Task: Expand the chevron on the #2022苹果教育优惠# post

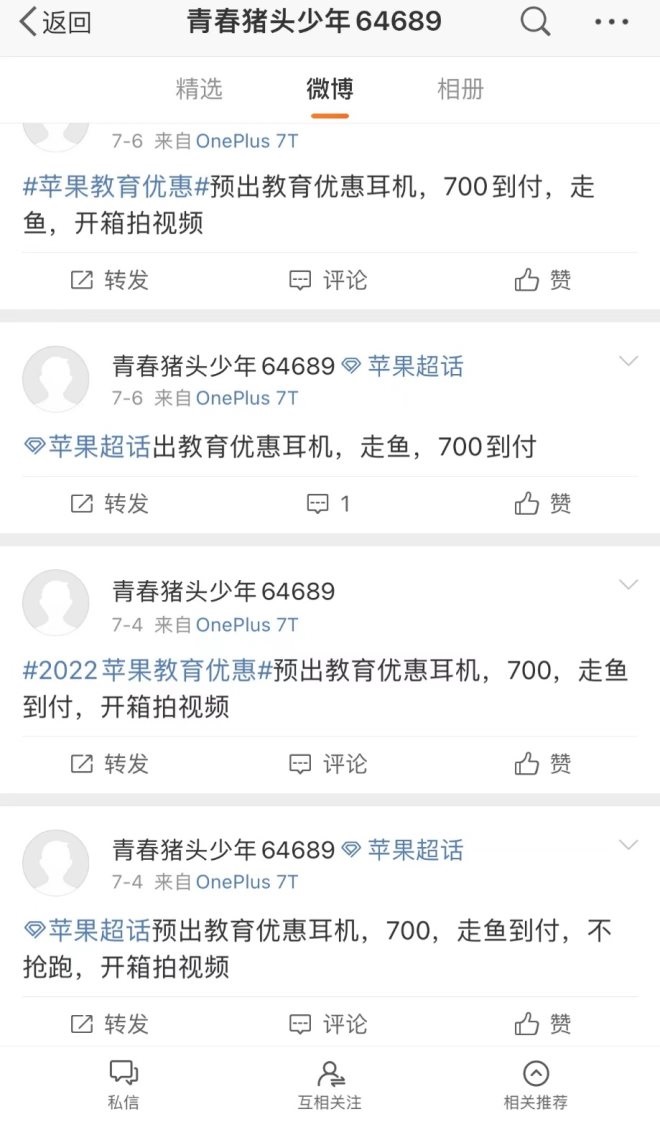Action: click(628, 585)
